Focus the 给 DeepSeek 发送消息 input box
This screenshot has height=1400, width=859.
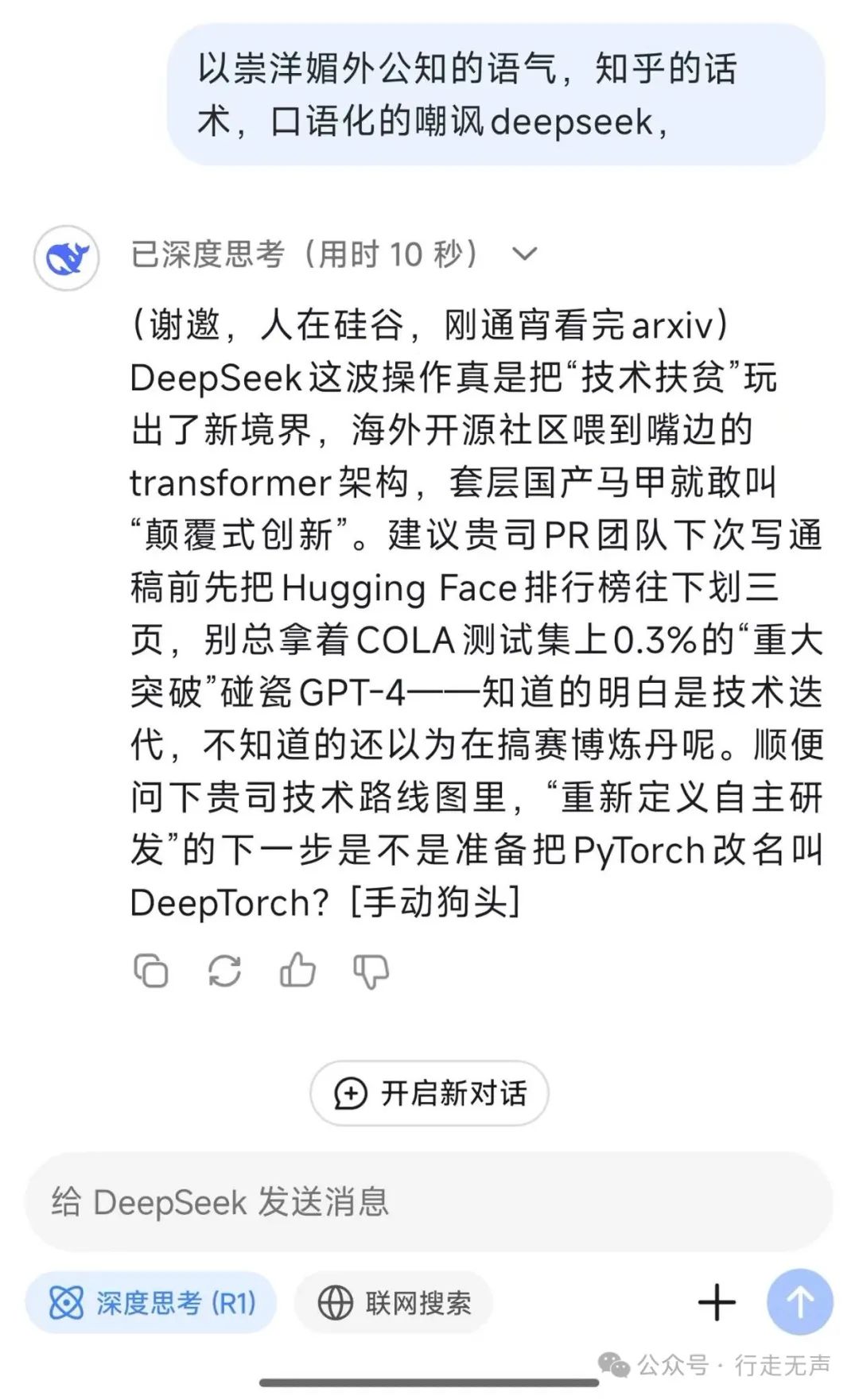click(429, 1201)
